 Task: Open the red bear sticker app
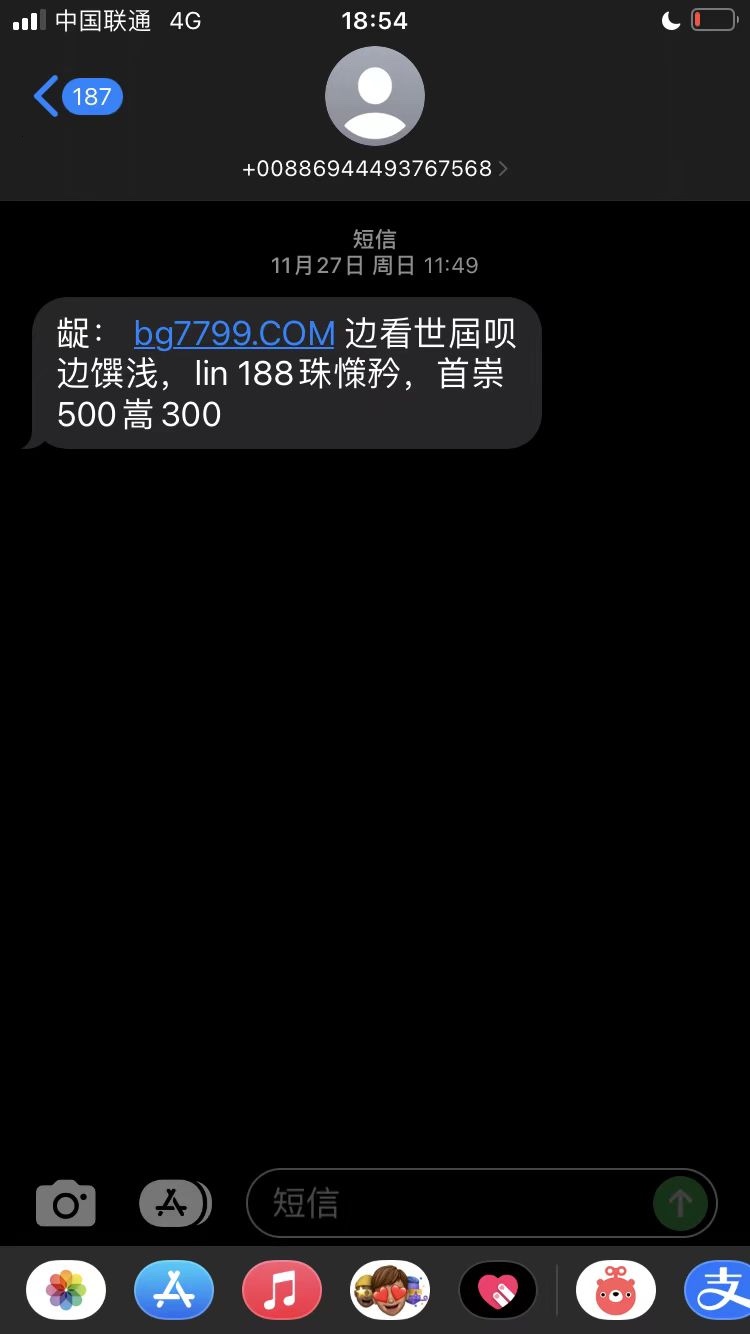615,1290
